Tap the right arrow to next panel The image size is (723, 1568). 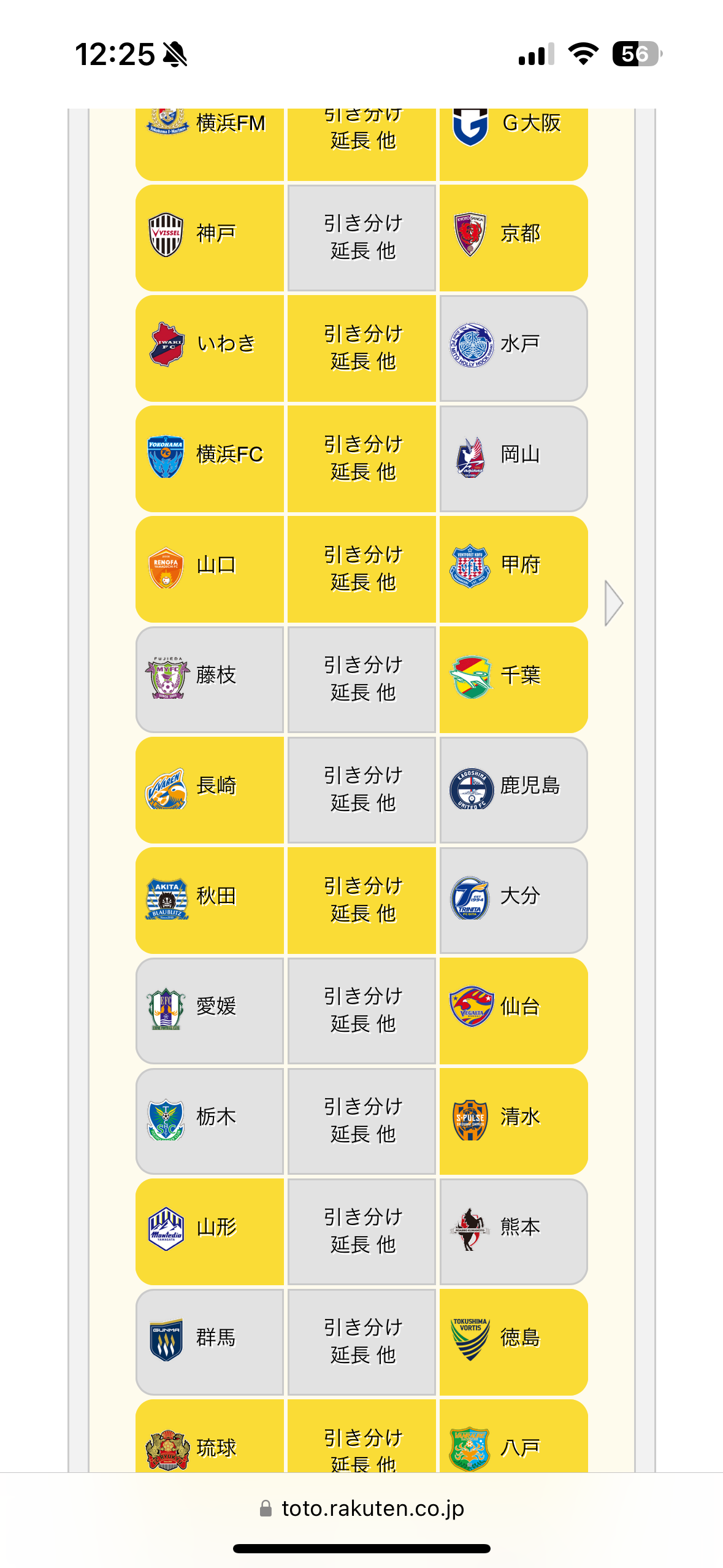614,603
